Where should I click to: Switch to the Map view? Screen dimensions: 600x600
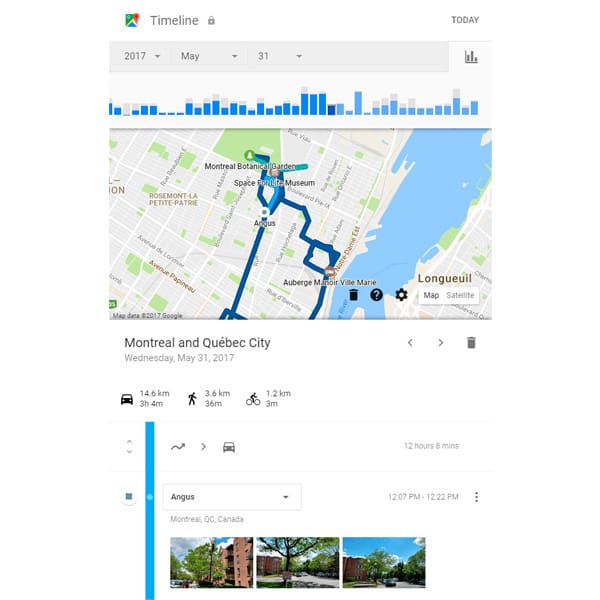coord(431,295)
